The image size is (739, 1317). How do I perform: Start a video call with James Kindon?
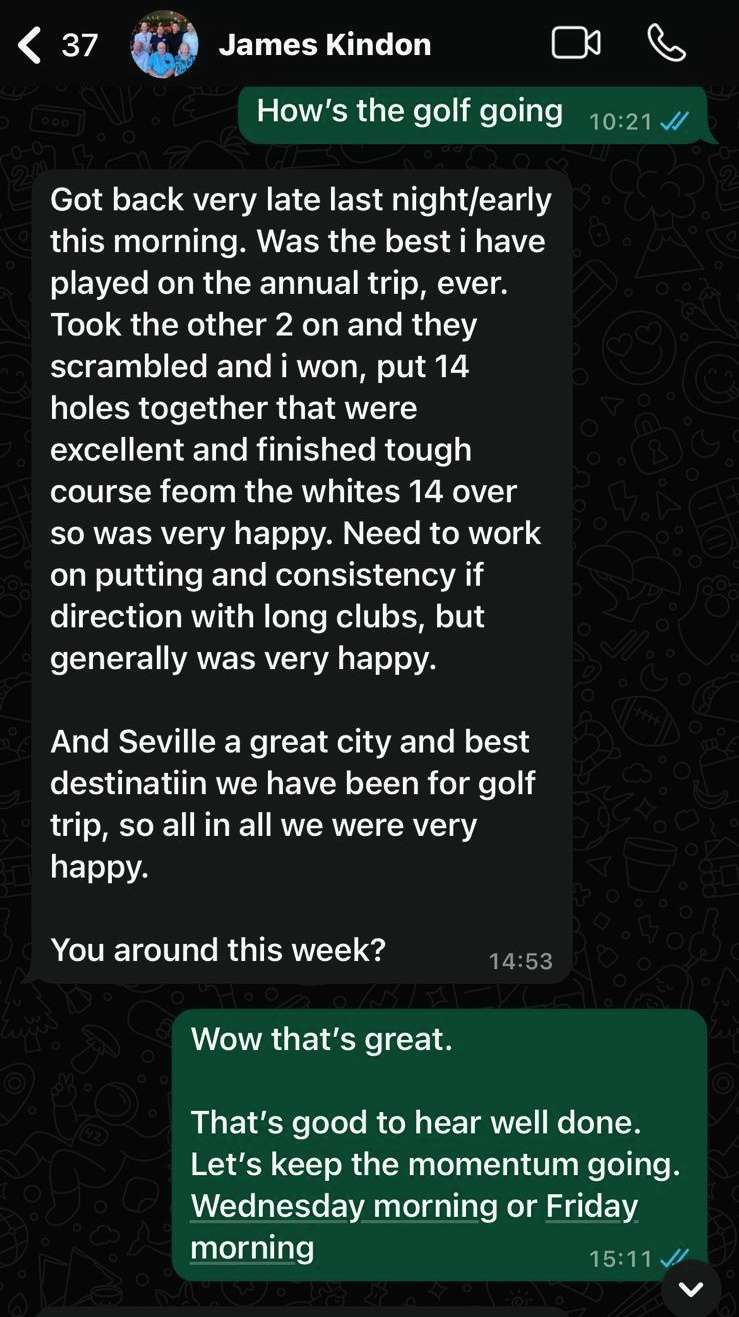(576, 43)
